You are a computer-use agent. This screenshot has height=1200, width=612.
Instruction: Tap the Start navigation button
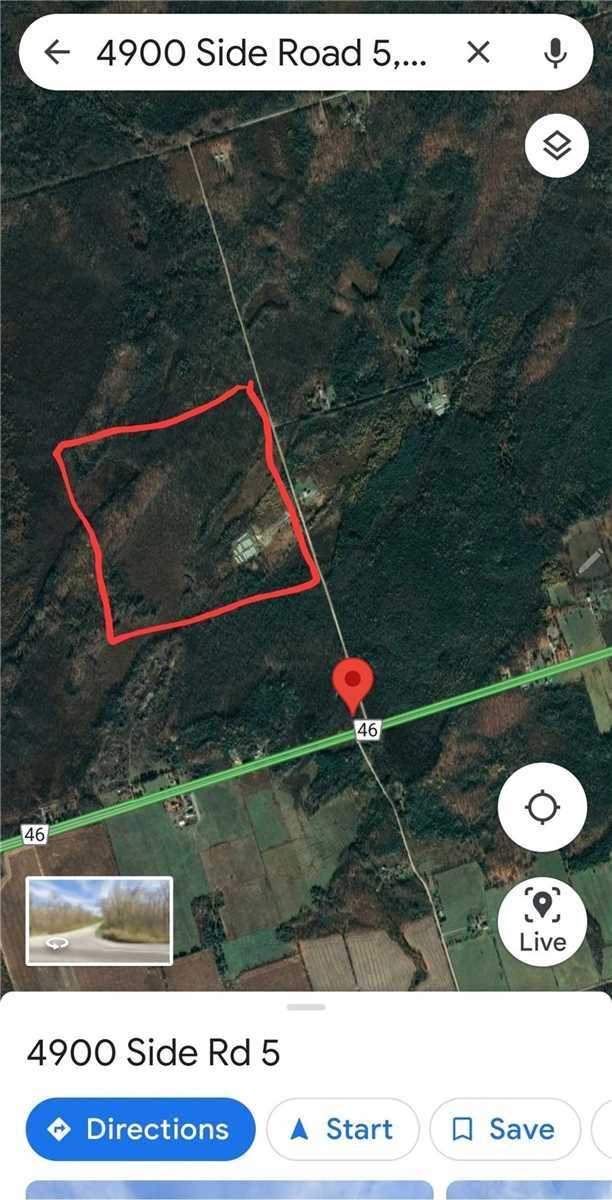tap(342, 1130)
